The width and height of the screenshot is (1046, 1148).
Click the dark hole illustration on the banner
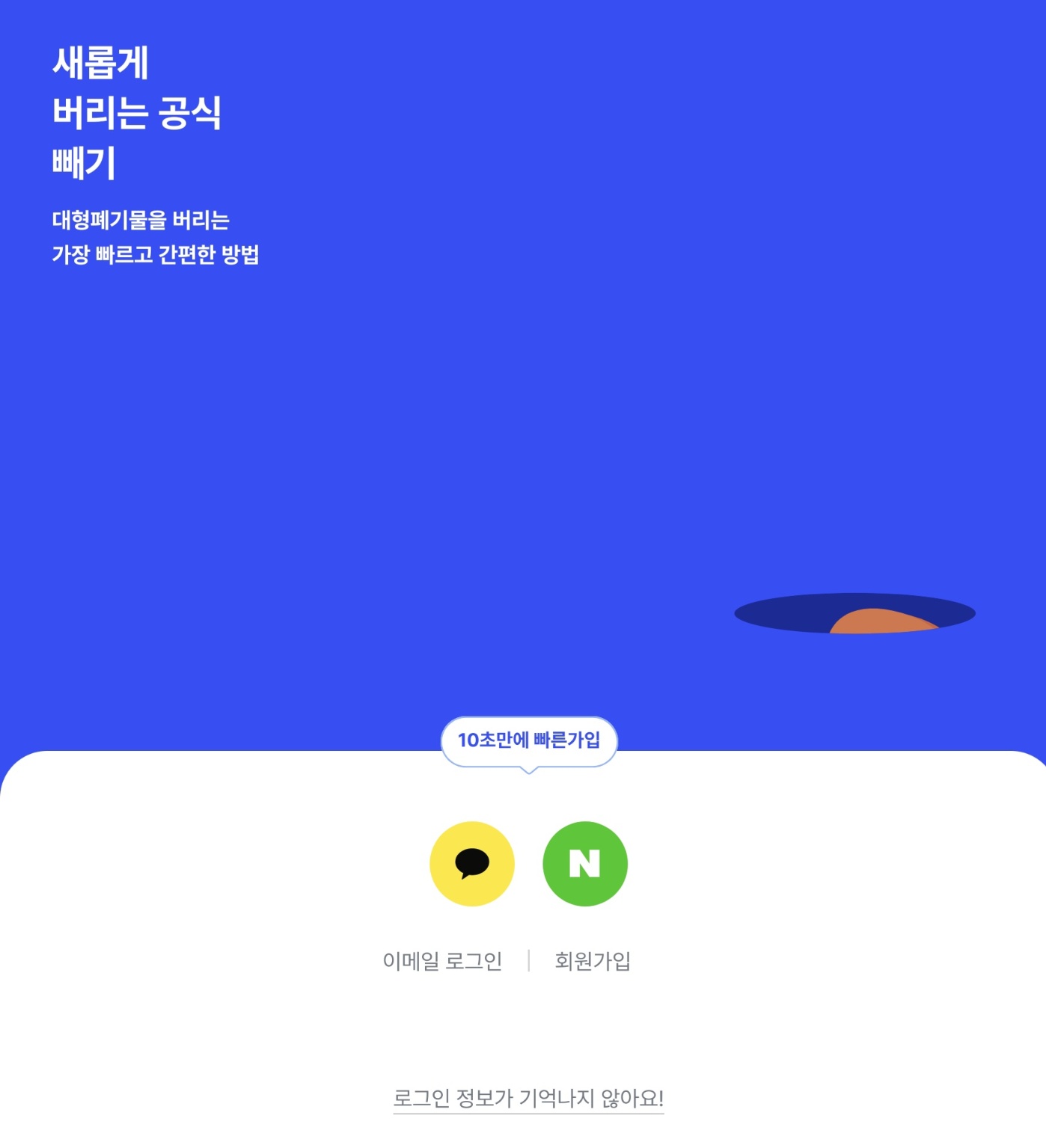(x=856, y=612)
